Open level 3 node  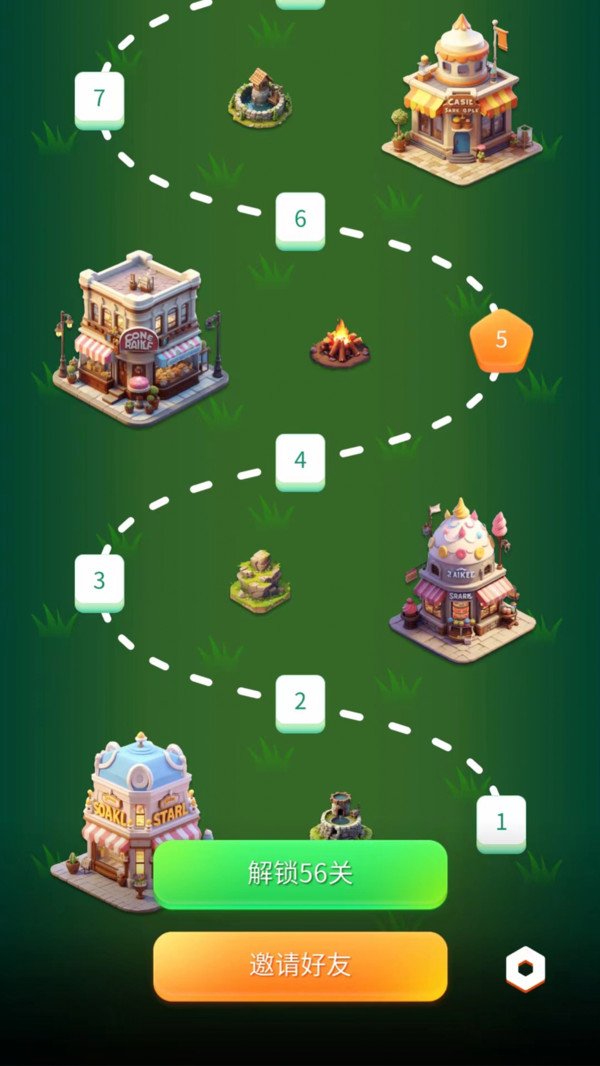pos(99,581)
